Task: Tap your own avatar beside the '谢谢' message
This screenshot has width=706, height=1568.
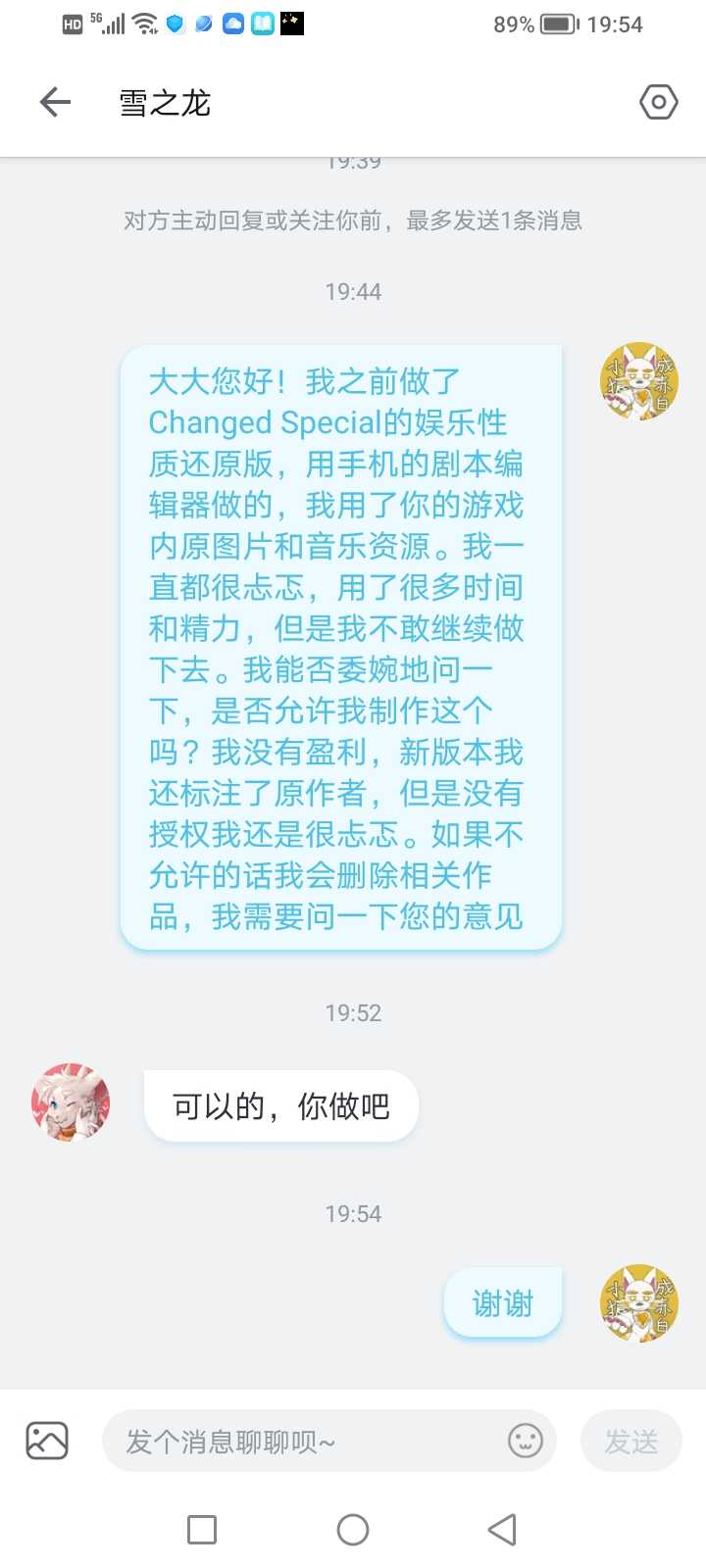Action: pyautogui.click(x=638, y=1303)
